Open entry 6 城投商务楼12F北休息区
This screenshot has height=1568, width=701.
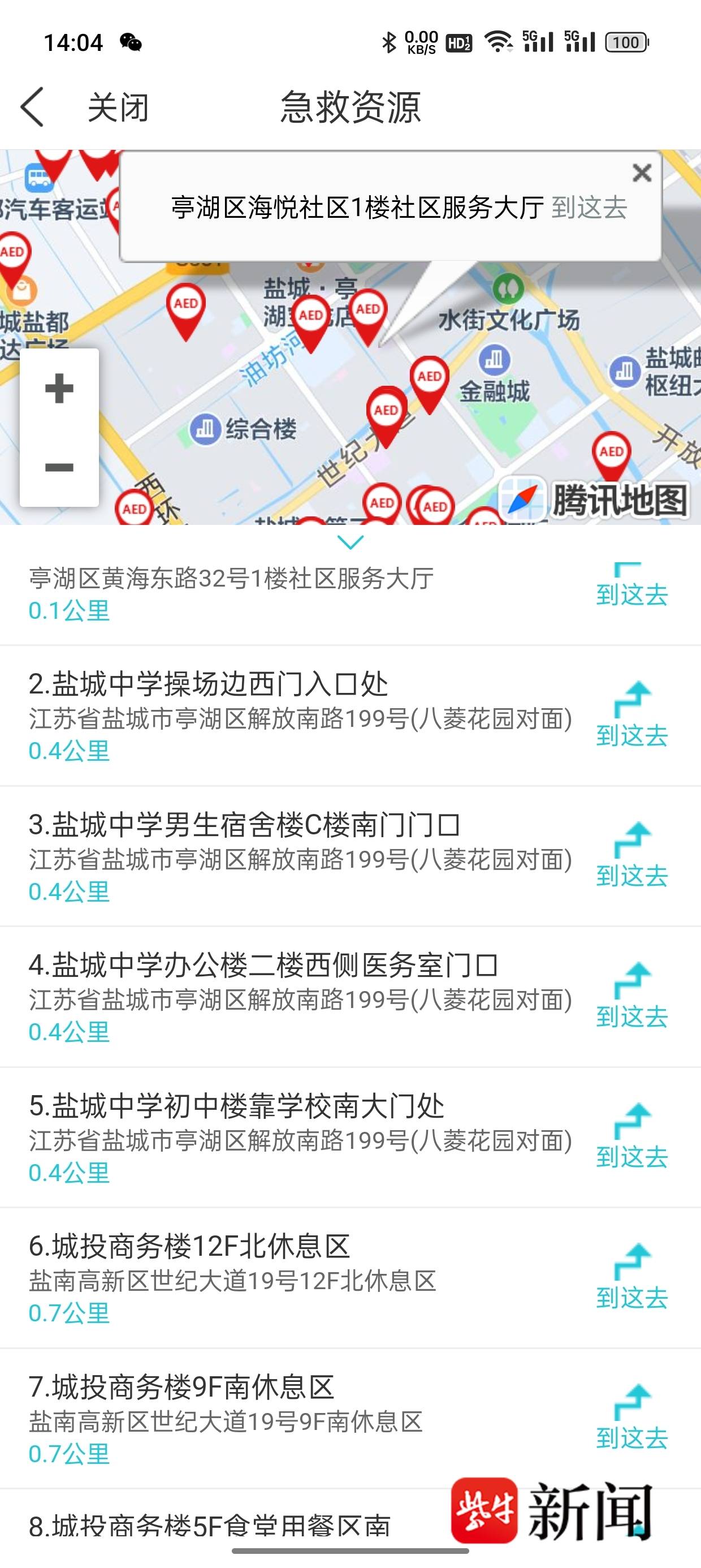click(350, 1278)
